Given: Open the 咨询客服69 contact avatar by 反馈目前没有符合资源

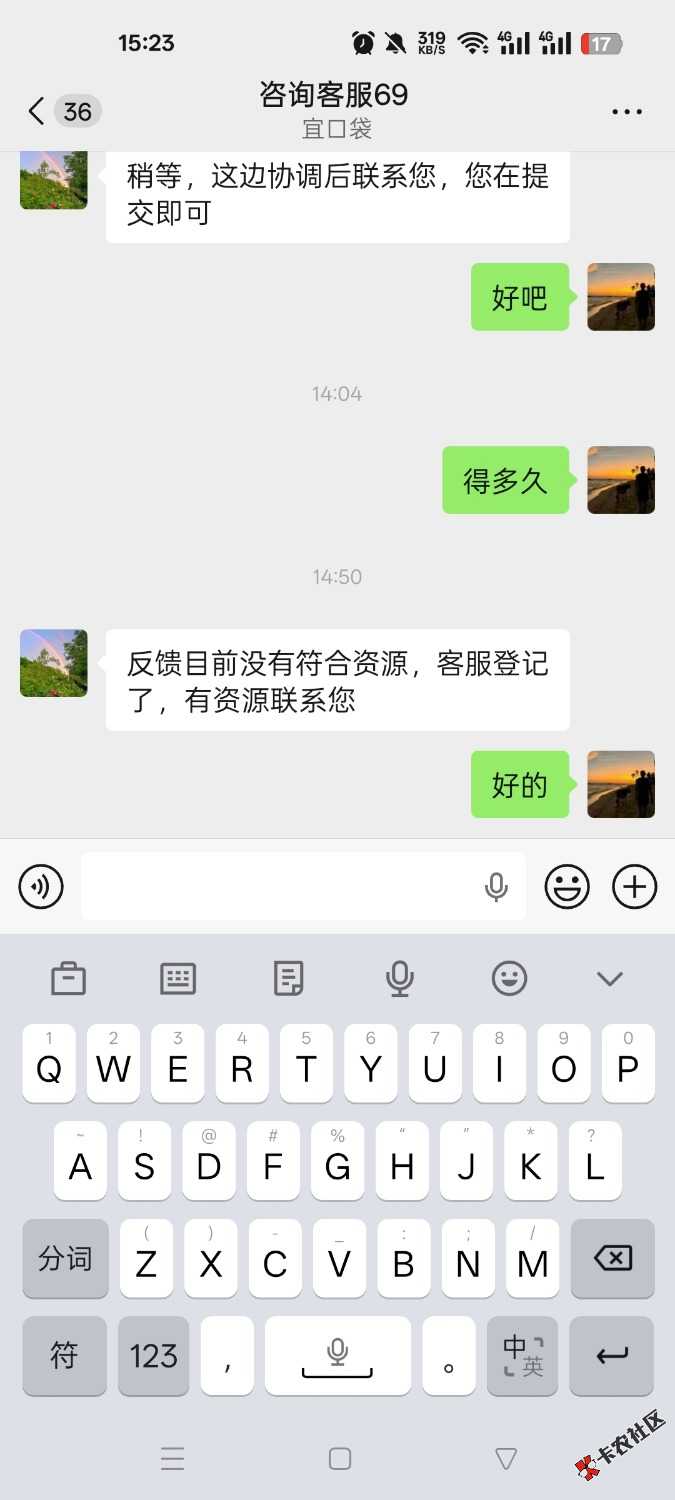Looking at the screenshot, I should click(54, 663).
